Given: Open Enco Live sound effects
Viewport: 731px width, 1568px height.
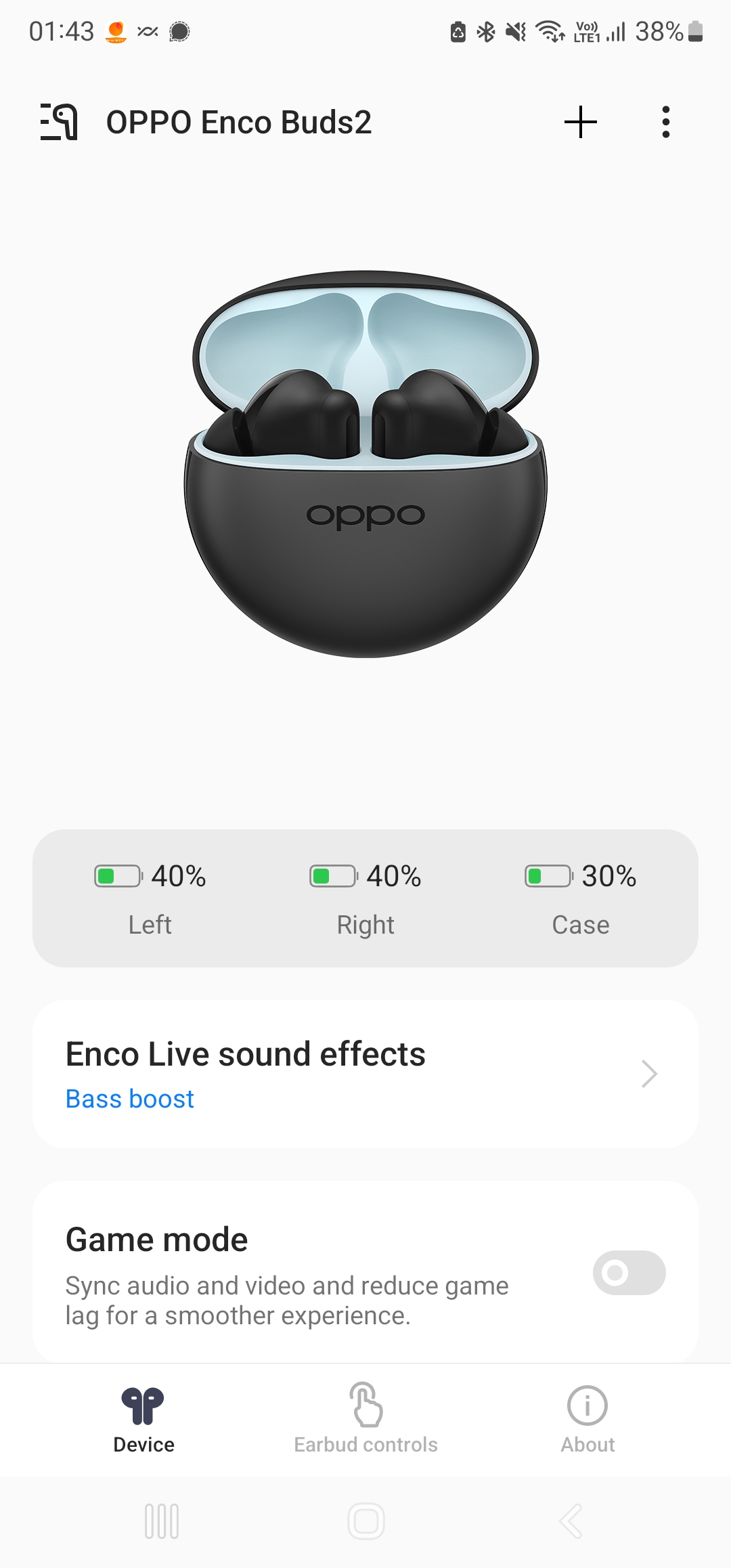Looking at the screenshot, I should (x=365, y=1074).
